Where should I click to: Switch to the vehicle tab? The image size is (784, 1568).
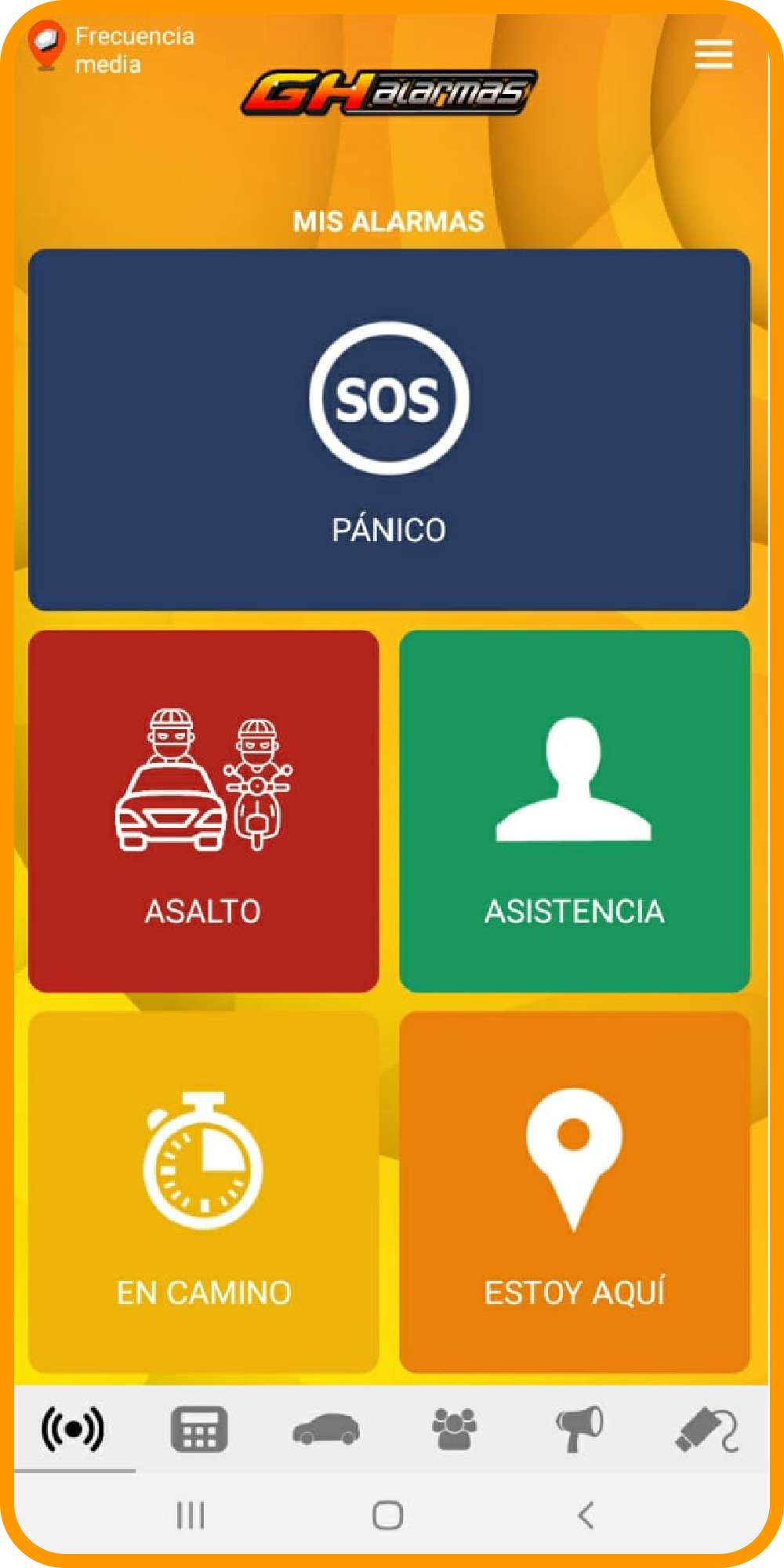point(326,1429)
